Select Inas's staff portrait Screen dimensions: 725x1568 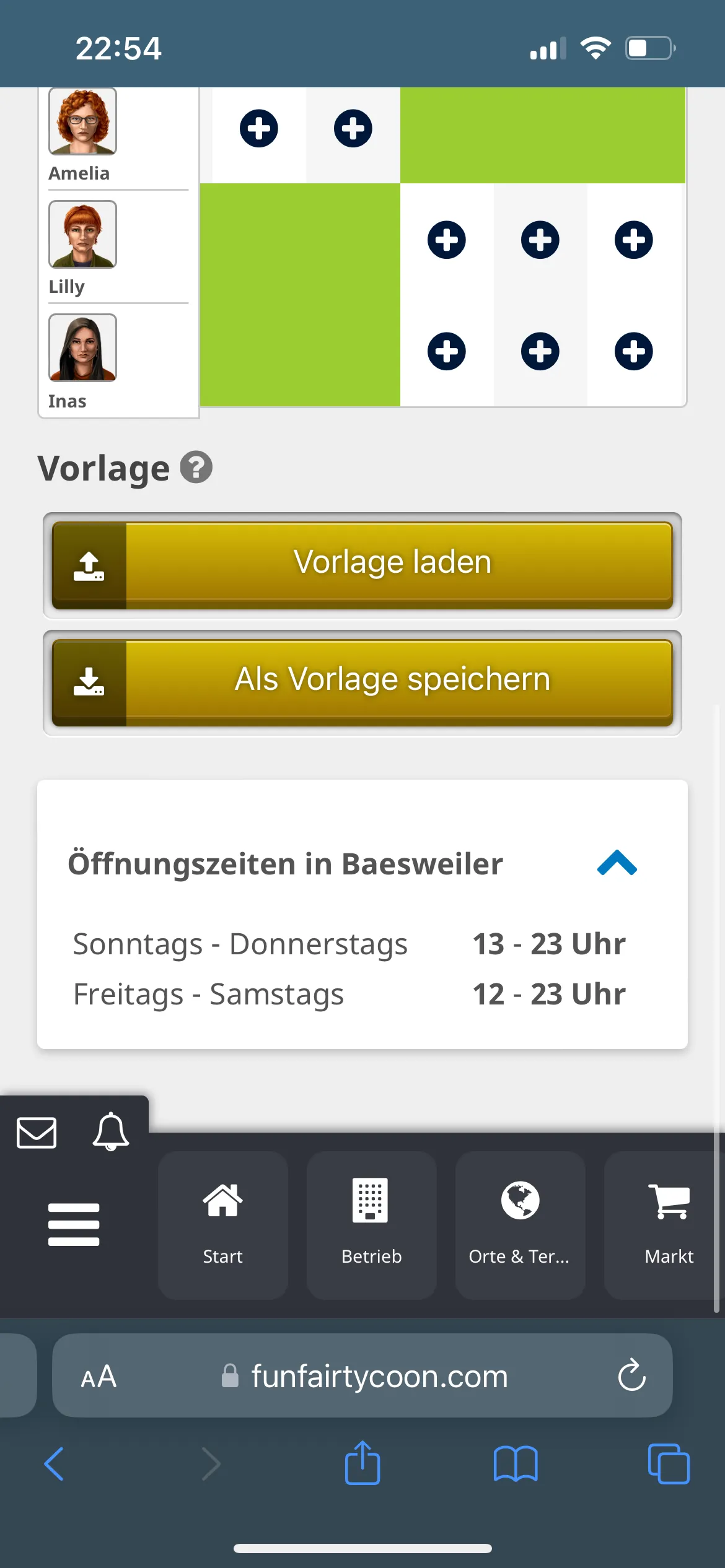click(83, 348)
